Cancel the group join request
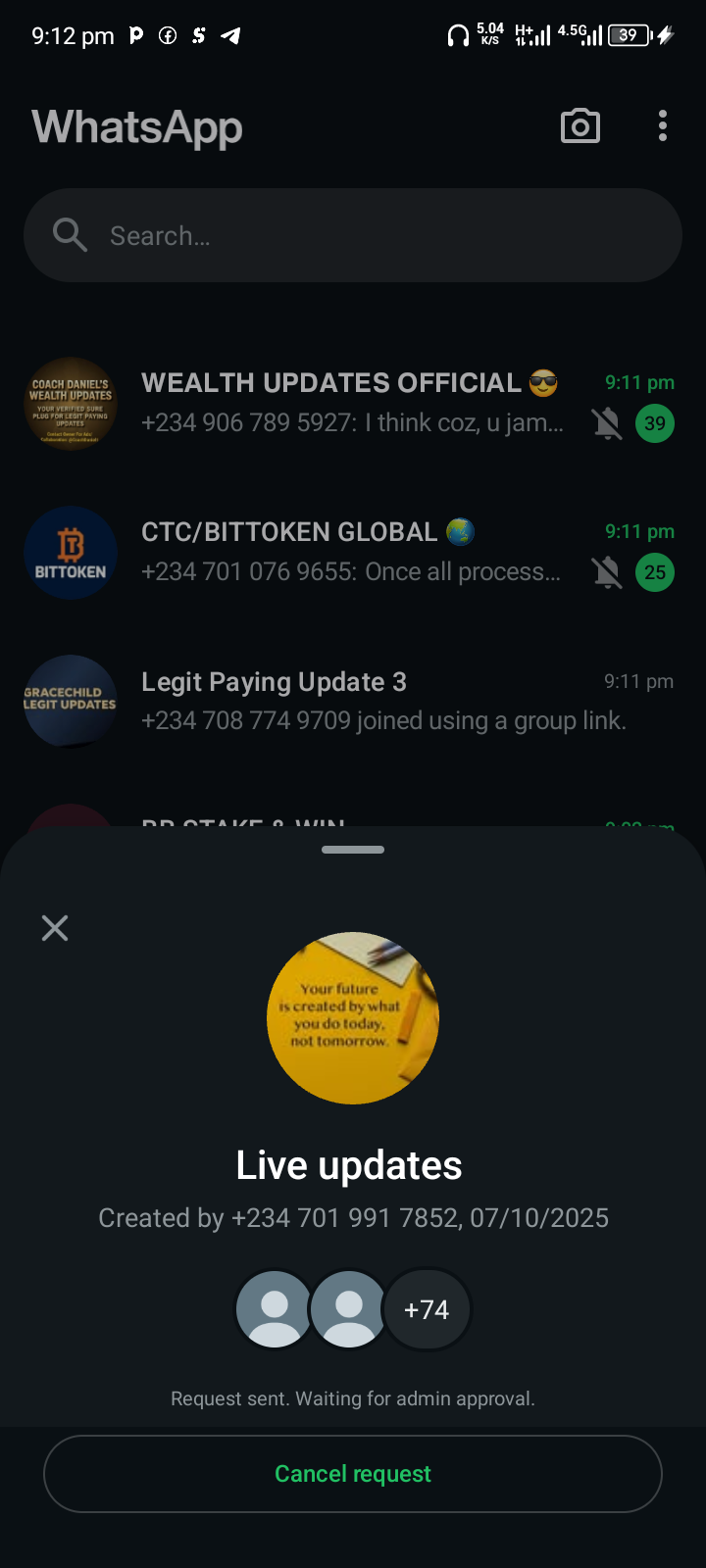706x1568 pixels. click(x=353, y=1474)
